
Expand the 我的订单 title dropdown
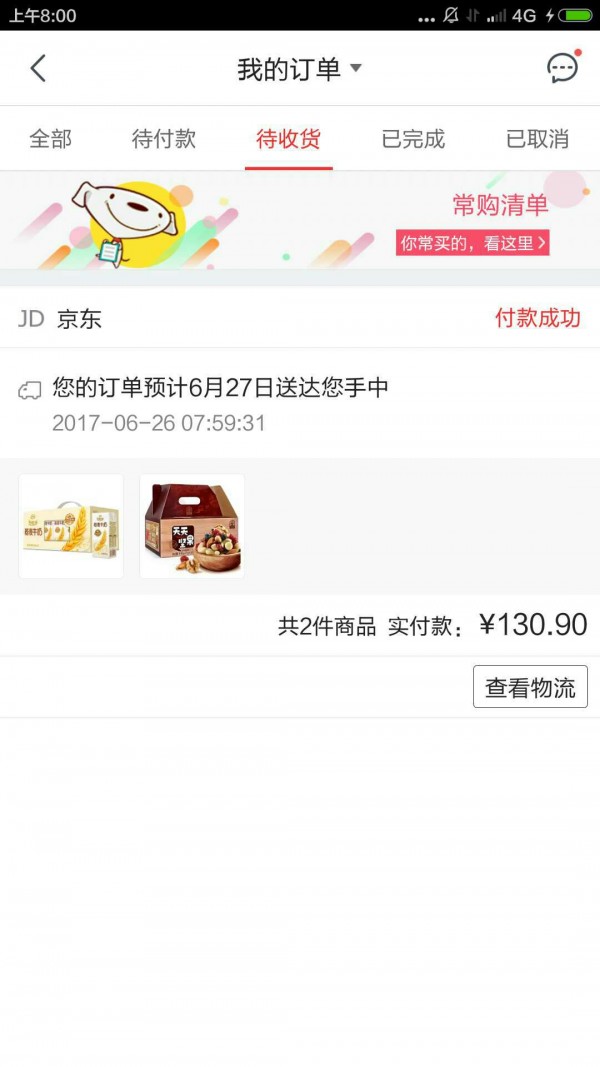(x=299, y=69)
